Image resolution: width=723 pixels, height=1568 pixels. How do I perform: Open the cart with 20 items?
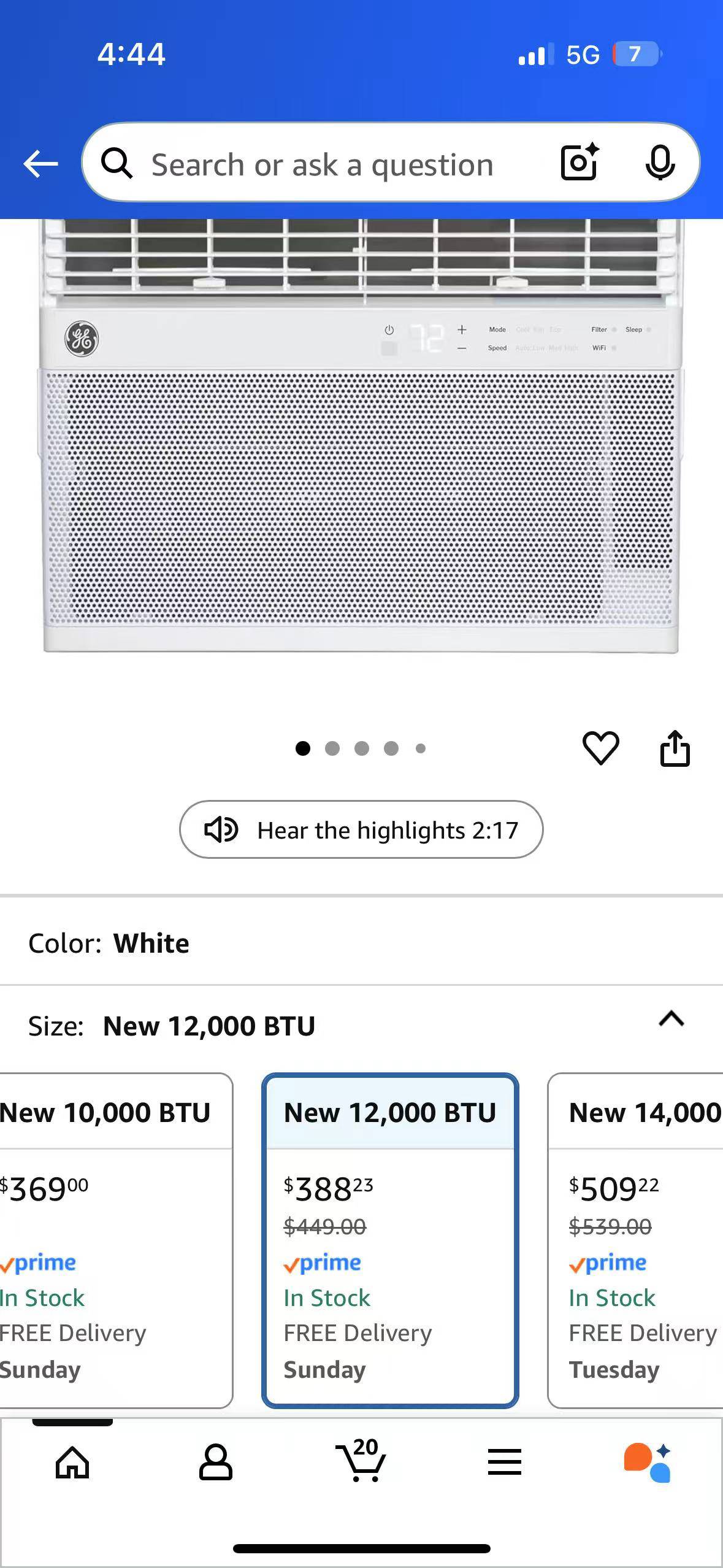coord(361,1462)
